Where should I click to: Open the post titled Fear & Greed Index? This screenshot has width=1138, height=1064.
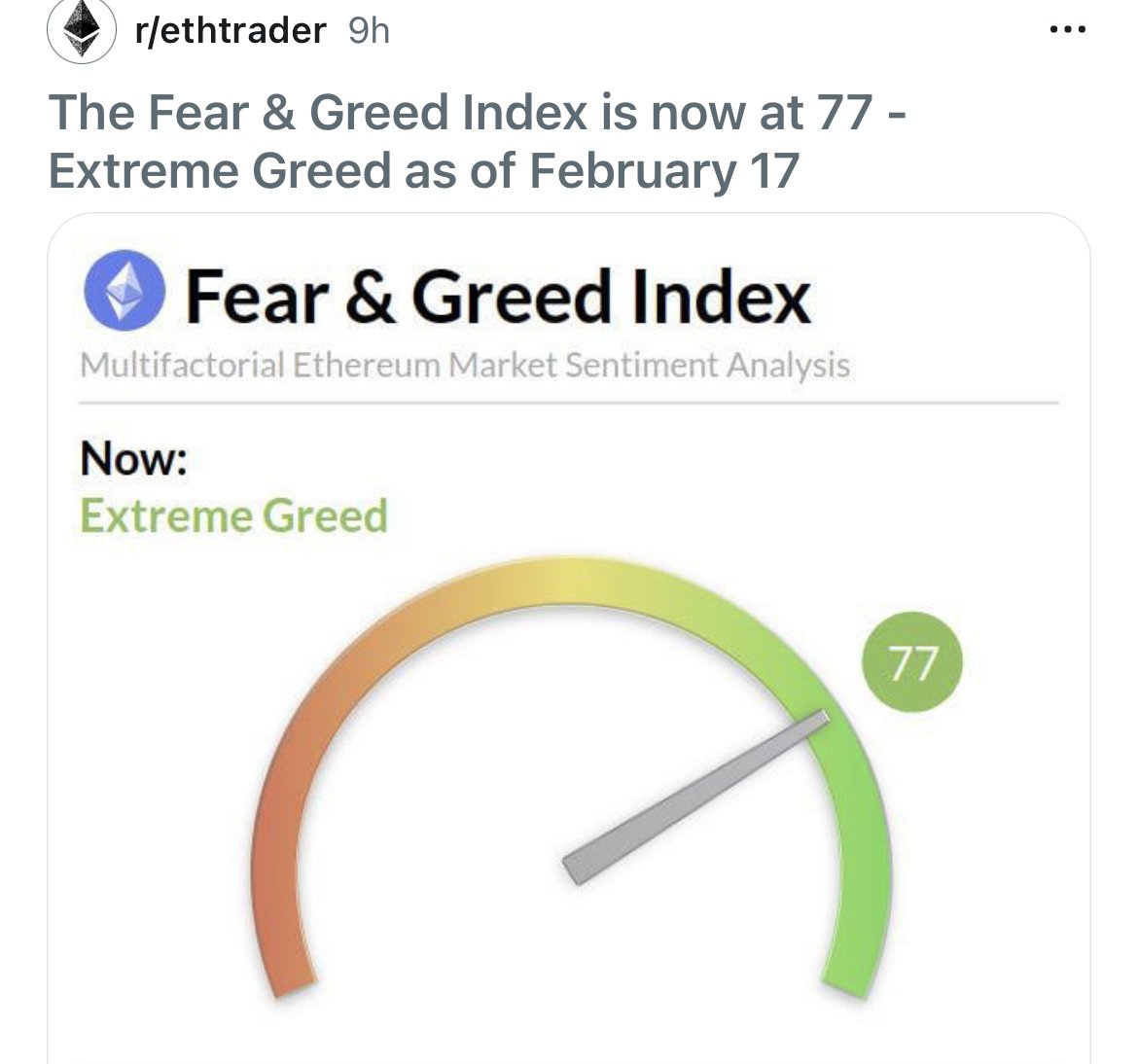477,141
